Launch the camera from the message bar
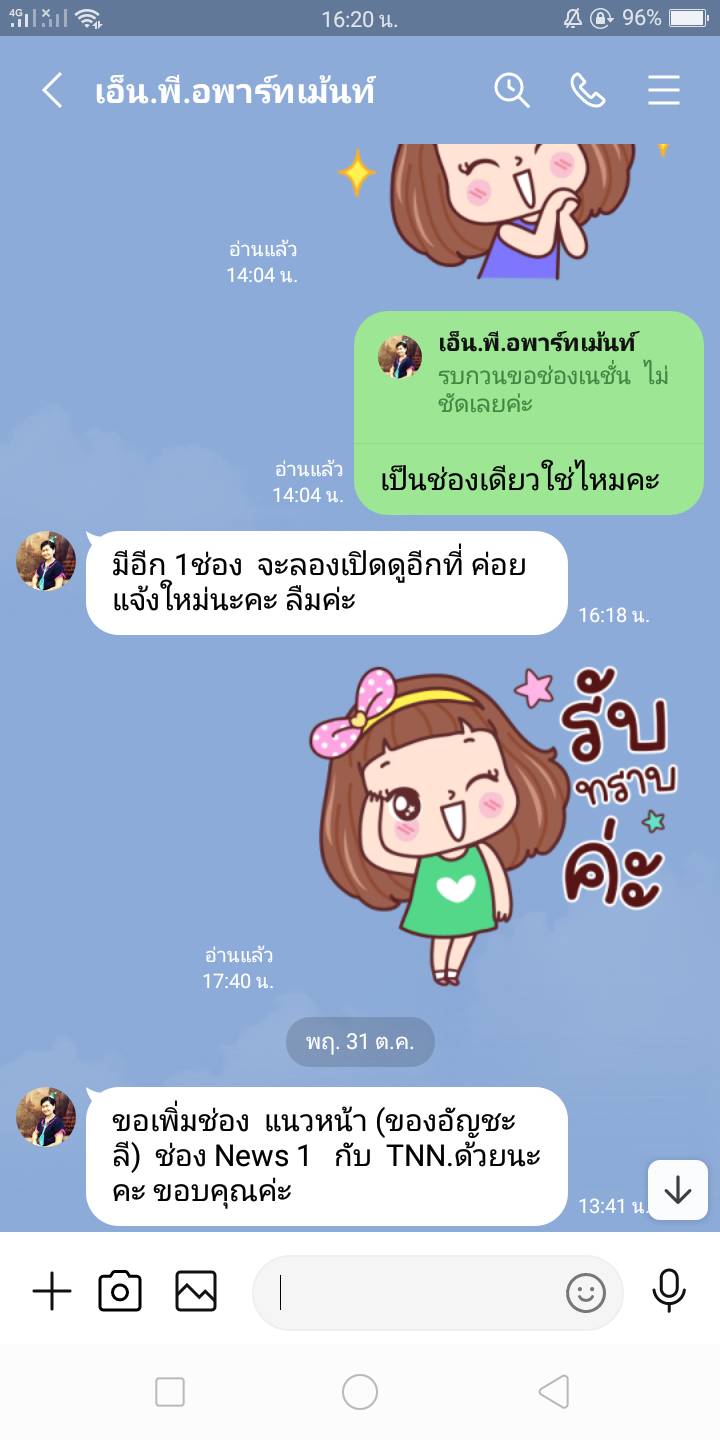 coord(120,1292)
